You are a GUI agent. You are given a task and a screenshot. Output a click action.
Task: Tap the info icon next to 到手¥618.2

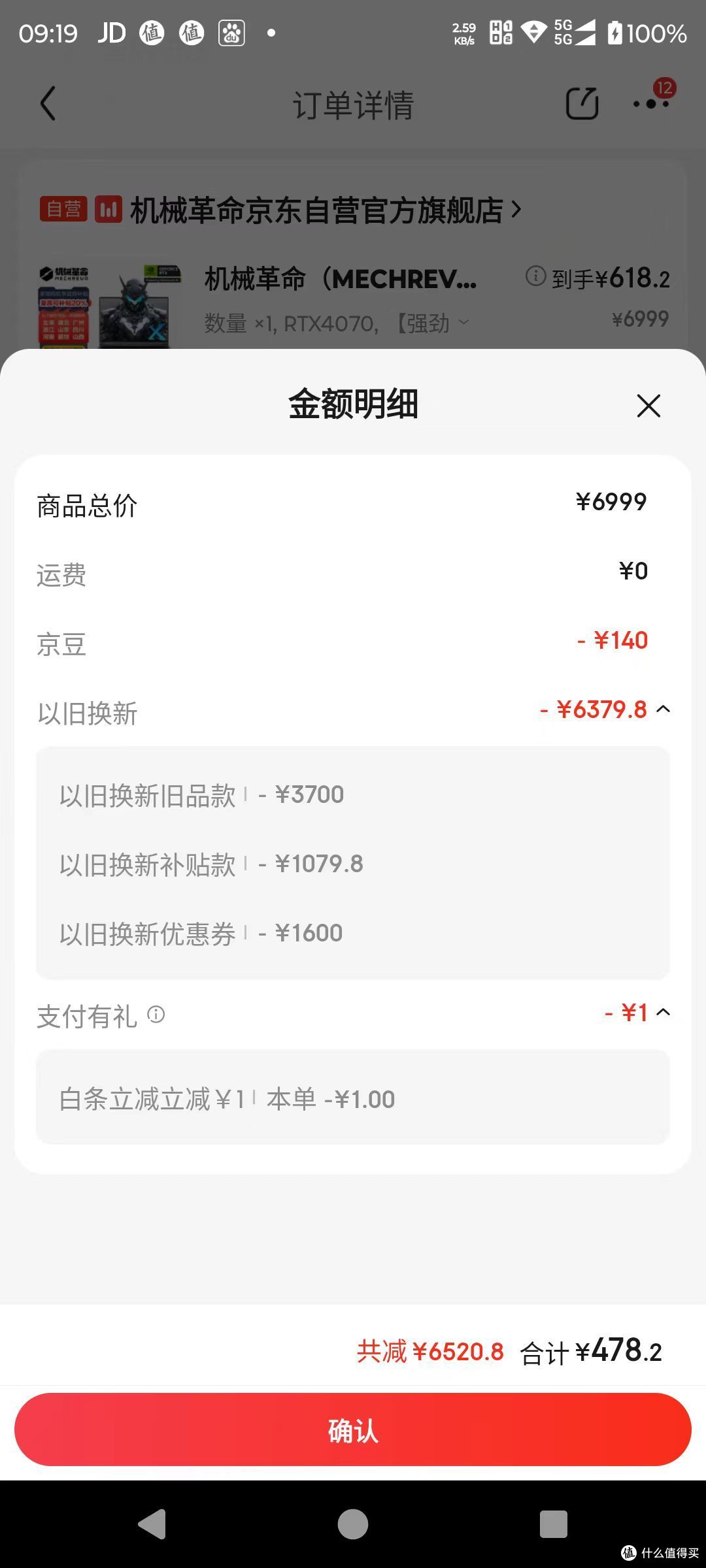(x=535, y=276)
